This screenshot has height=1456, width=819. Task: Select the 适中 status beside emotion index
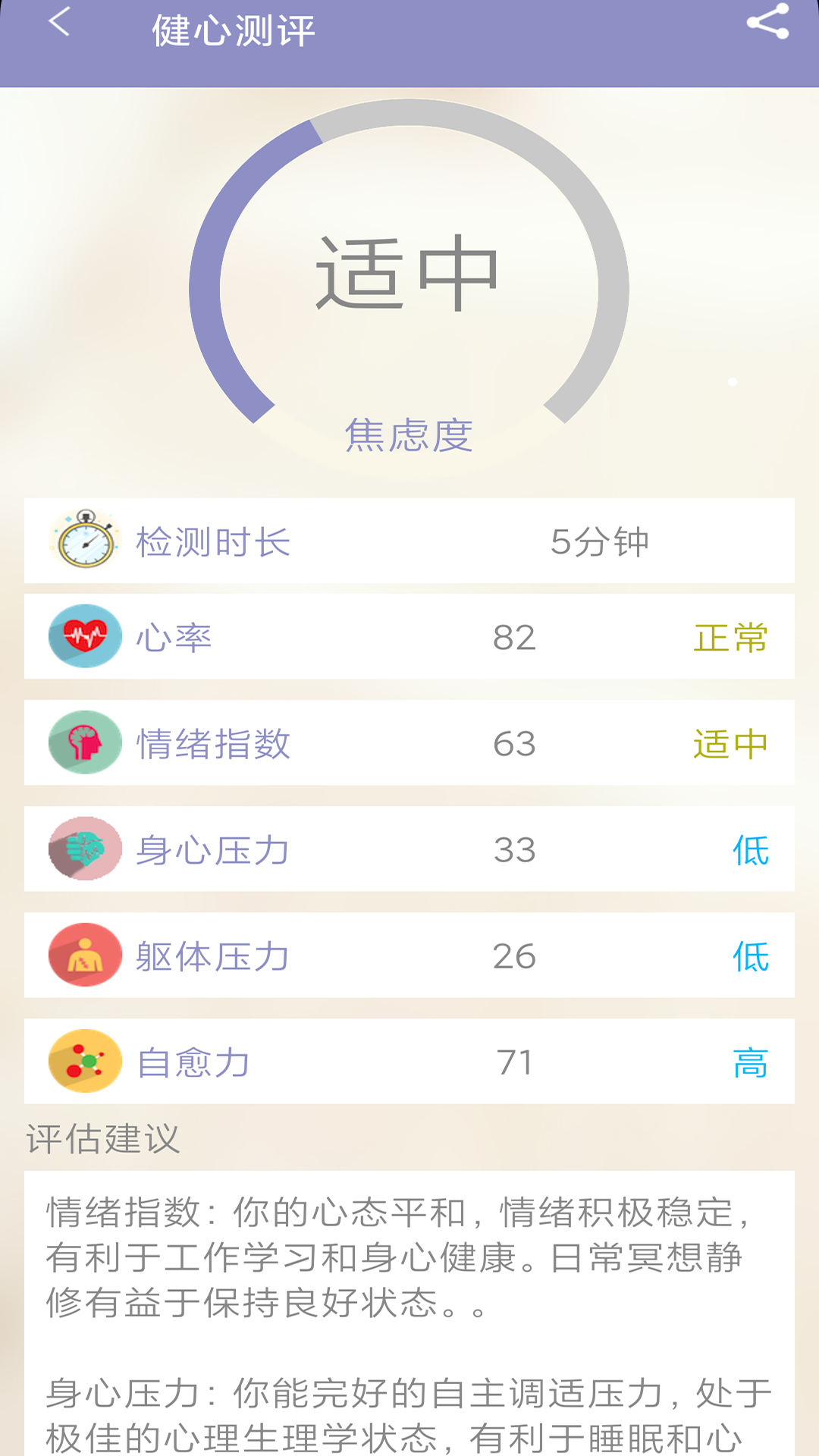[730, 743]
